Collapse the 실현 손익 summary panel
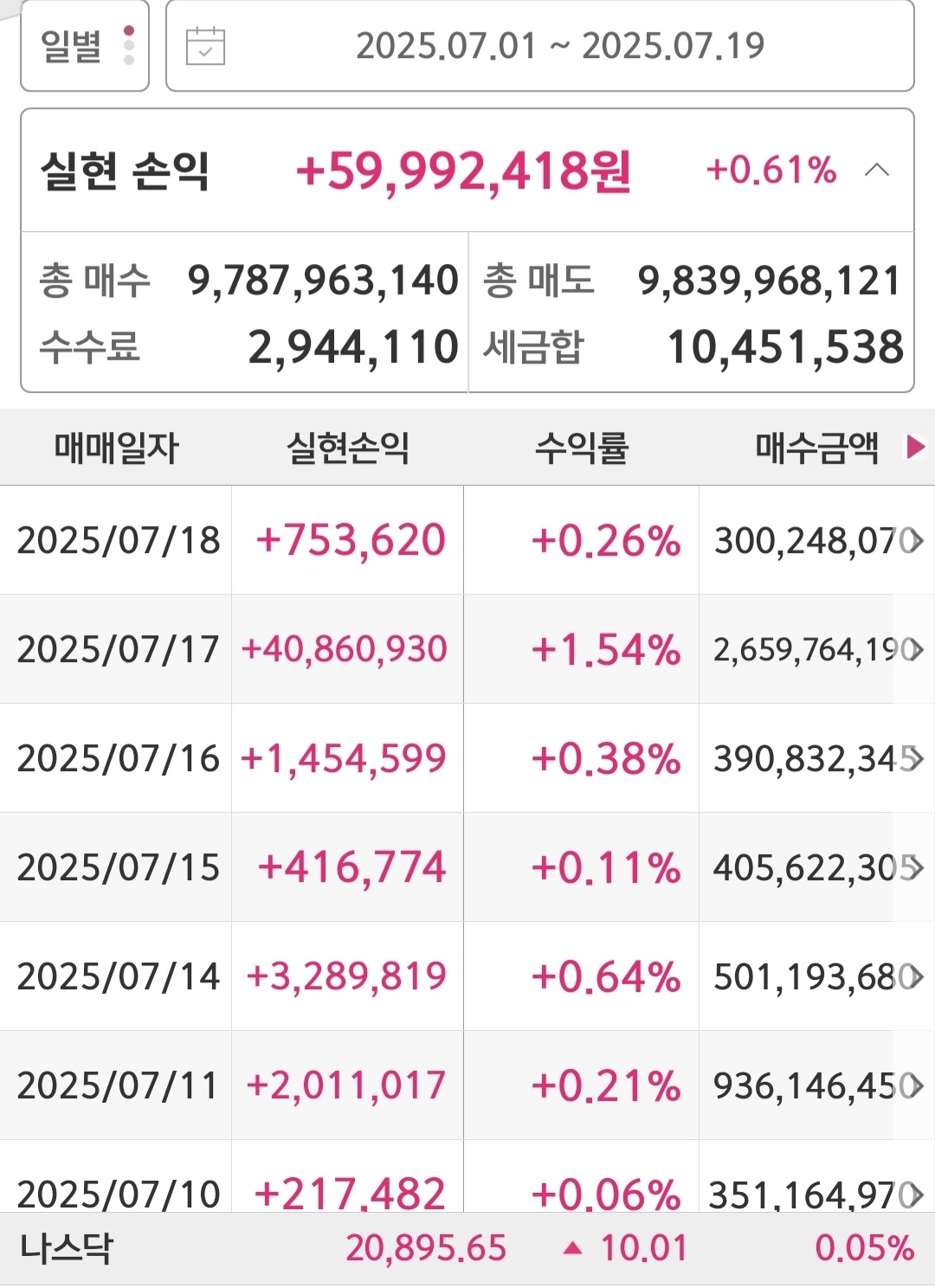 [x=876, y=171]
